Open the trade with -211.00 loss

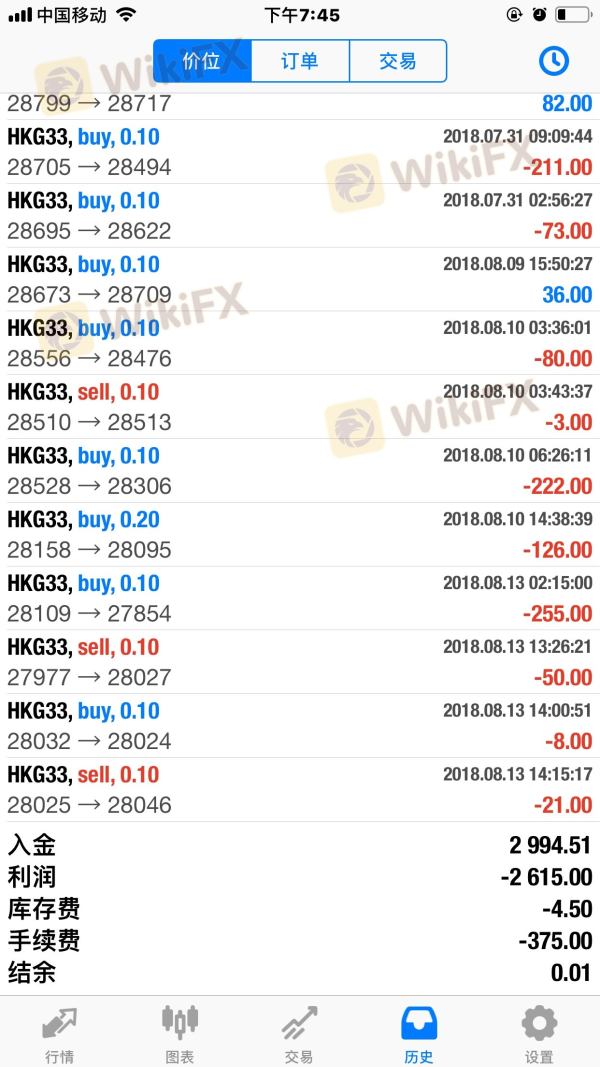coord(300,152)
